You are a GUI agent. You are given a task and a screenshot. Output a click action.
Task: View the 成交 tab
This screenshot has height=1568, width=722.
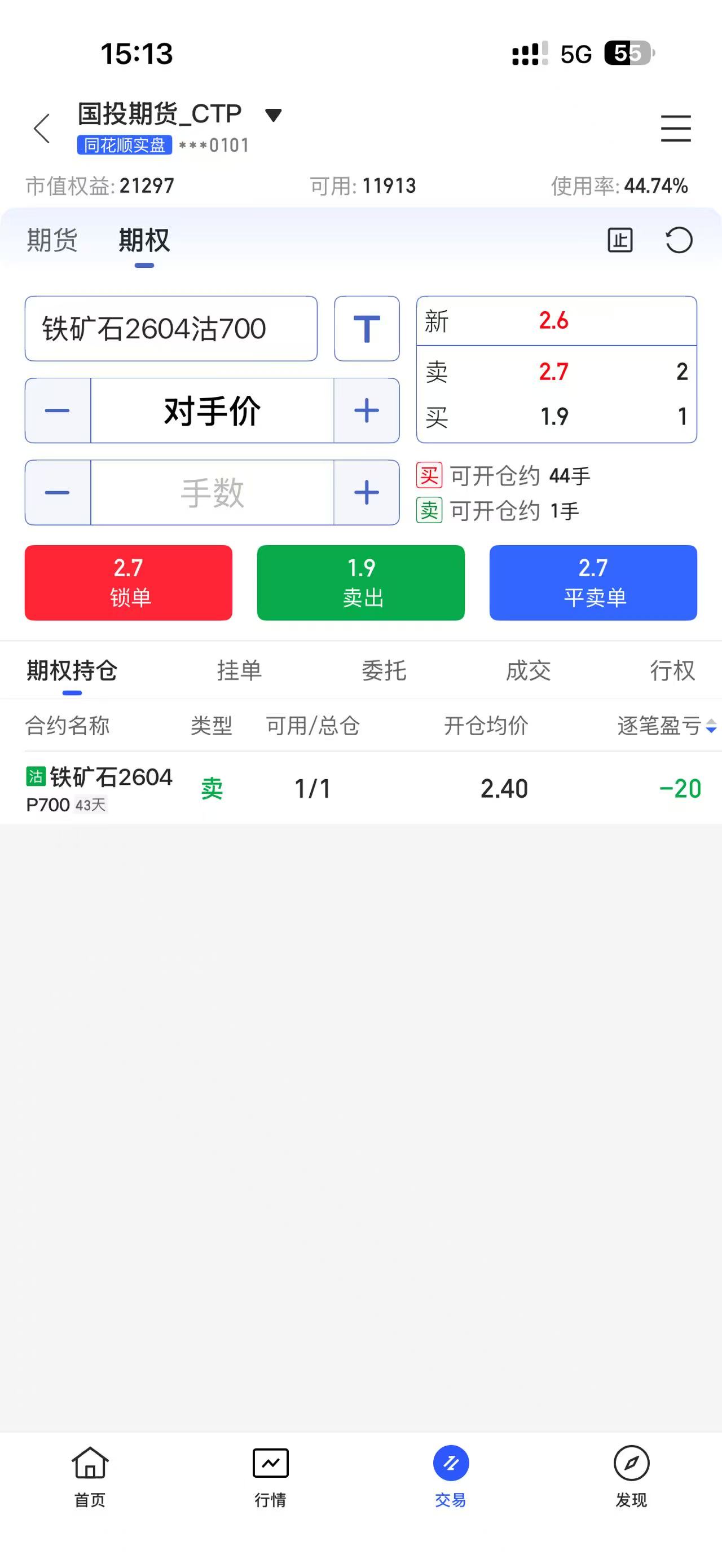(529, 670)
